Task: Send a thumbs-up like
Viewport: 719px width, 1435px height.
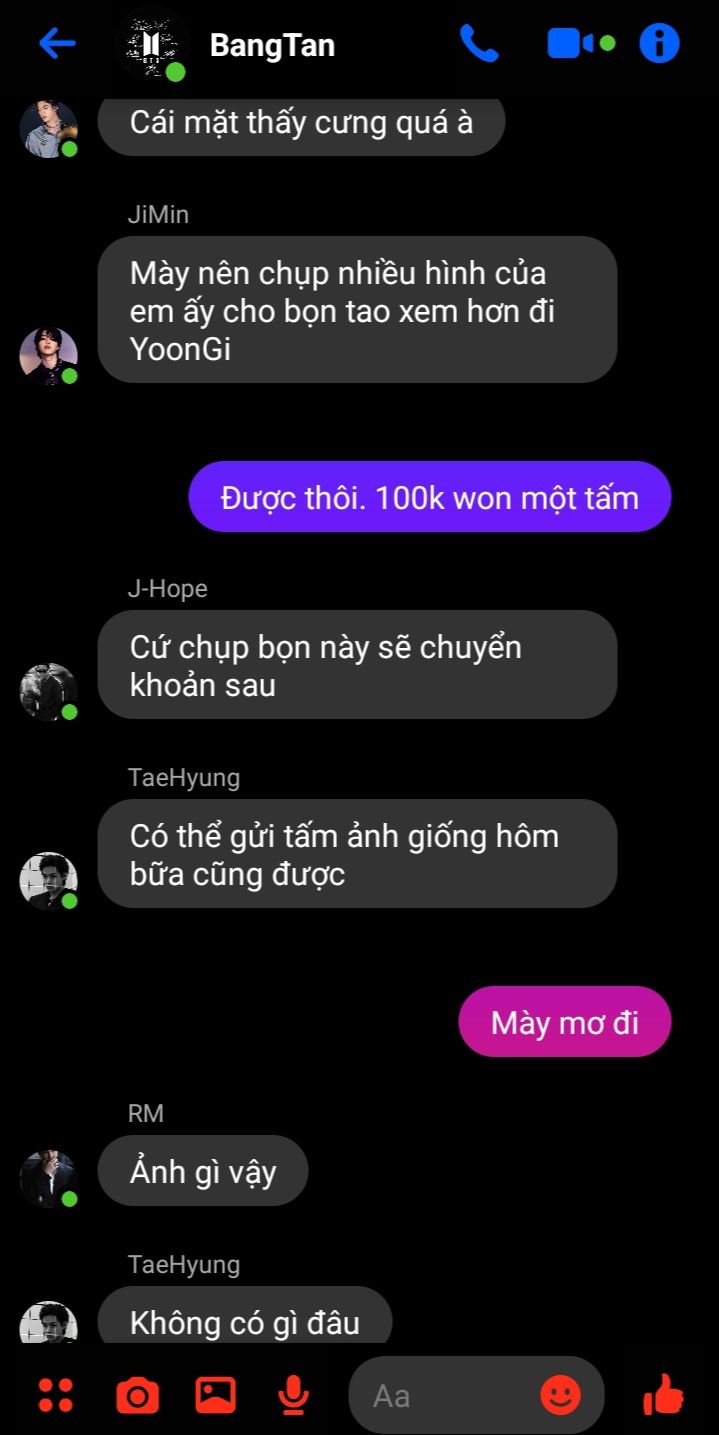Action: [663, 1393]
